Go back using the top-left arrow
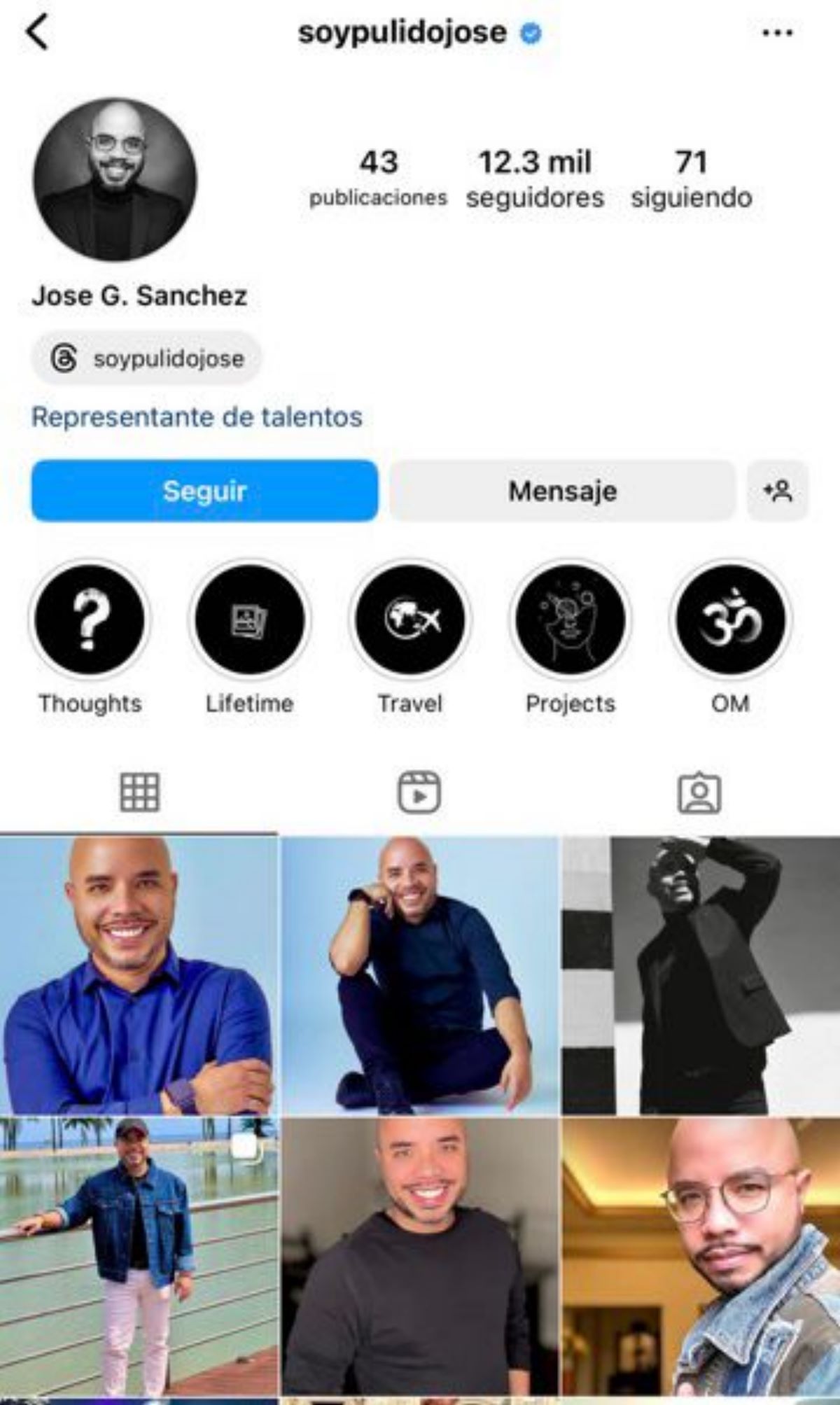Image resolution: width=840 pixels, height=1405 pixels. pos(38,33)
